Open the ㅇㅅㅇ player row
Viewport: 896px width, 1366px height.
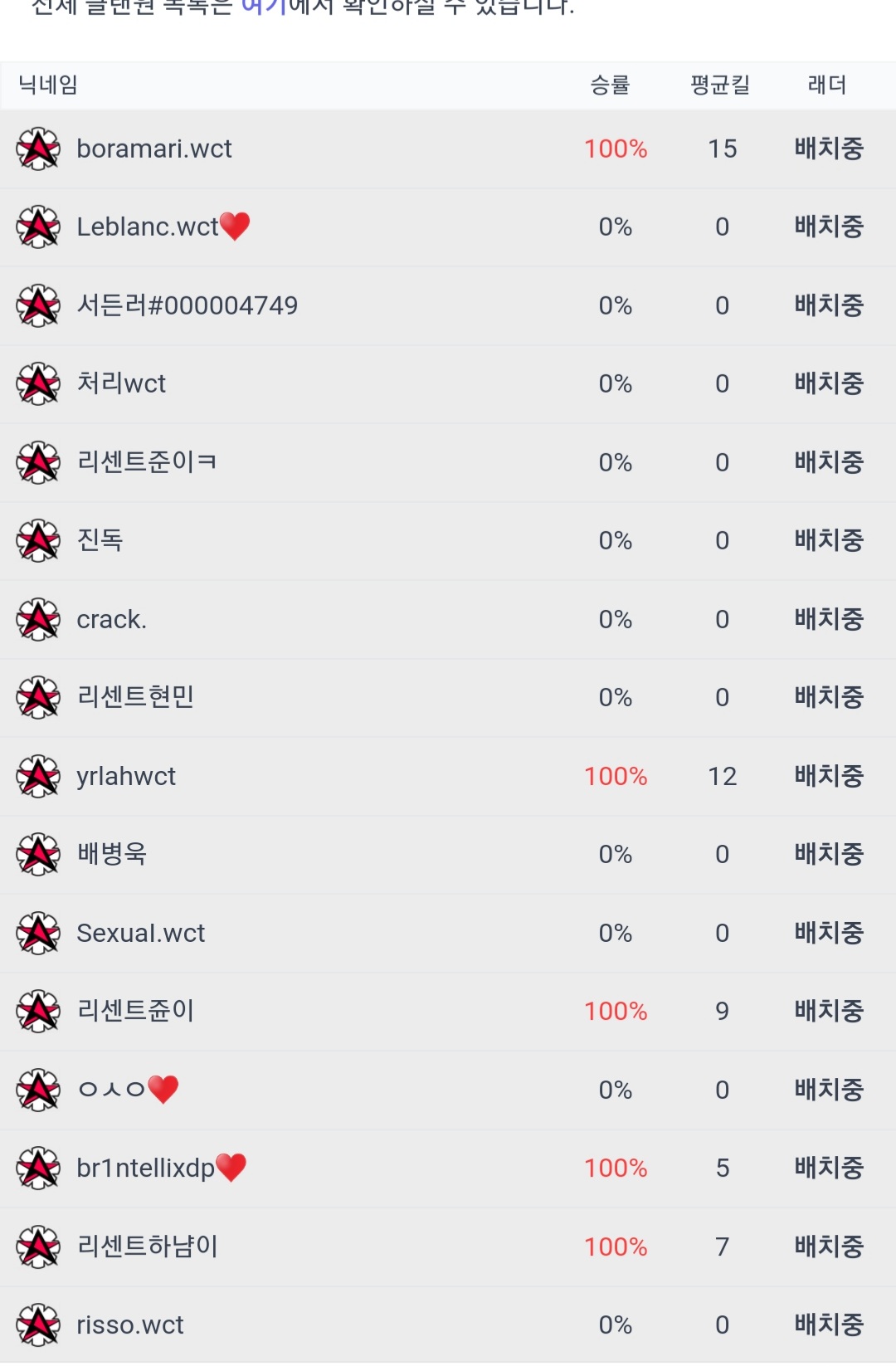click(x=111, y=1090)
